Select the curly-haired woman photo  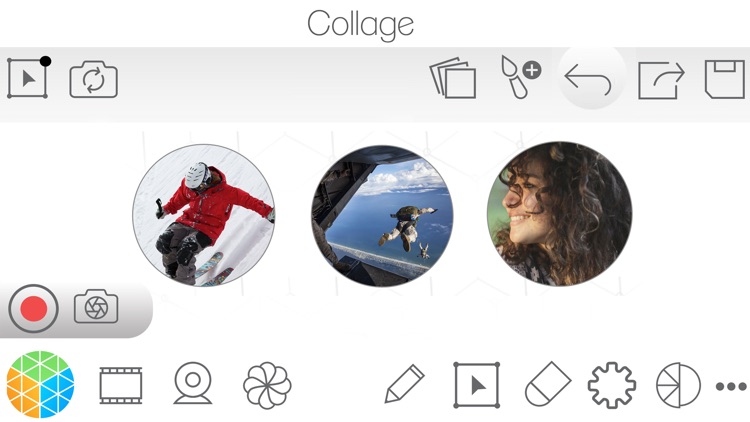point(559,214)
